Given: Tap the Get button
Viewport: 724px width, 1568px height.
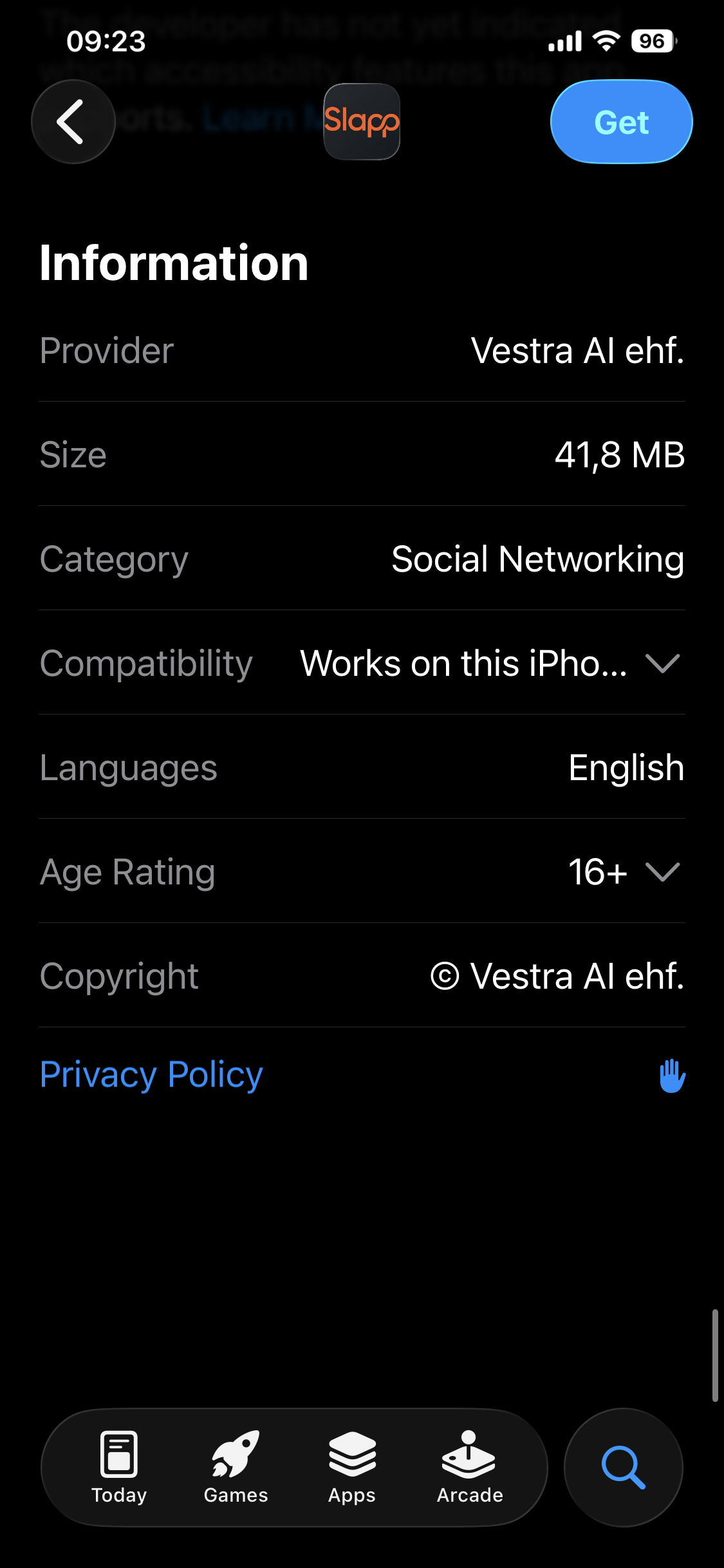Looking at the screenshot, I should 621,122.
